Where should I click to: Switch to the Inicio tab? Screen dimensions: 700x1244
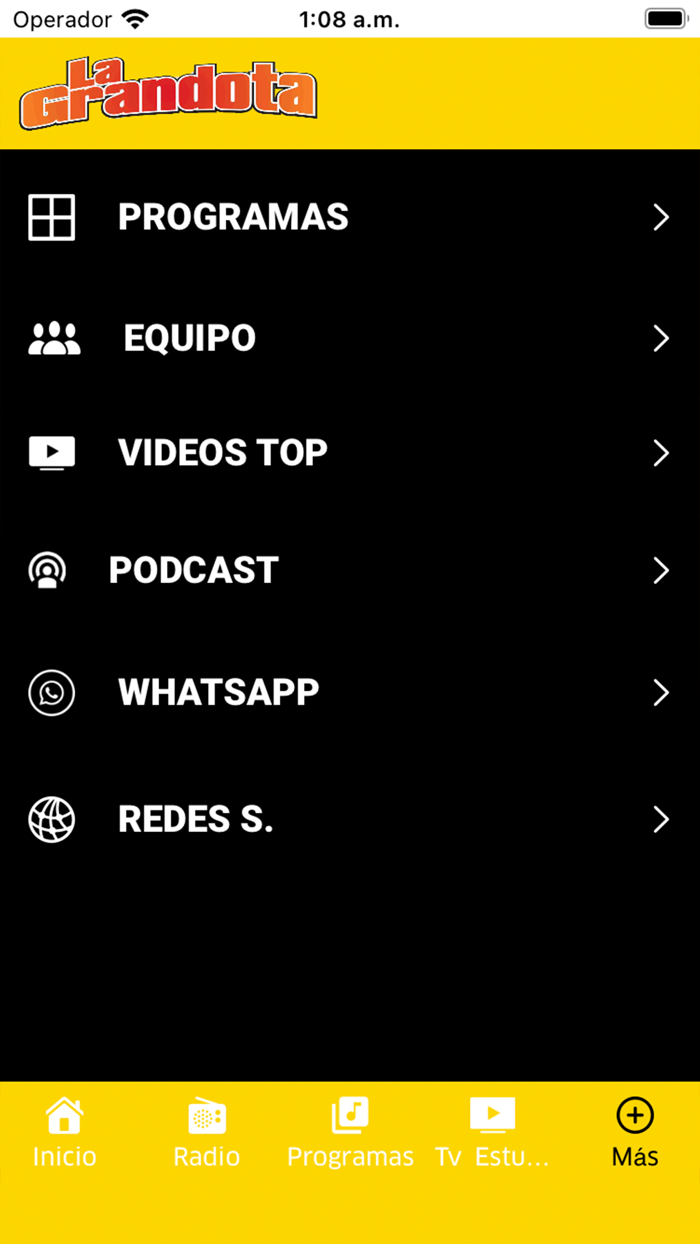[65, 1135]
